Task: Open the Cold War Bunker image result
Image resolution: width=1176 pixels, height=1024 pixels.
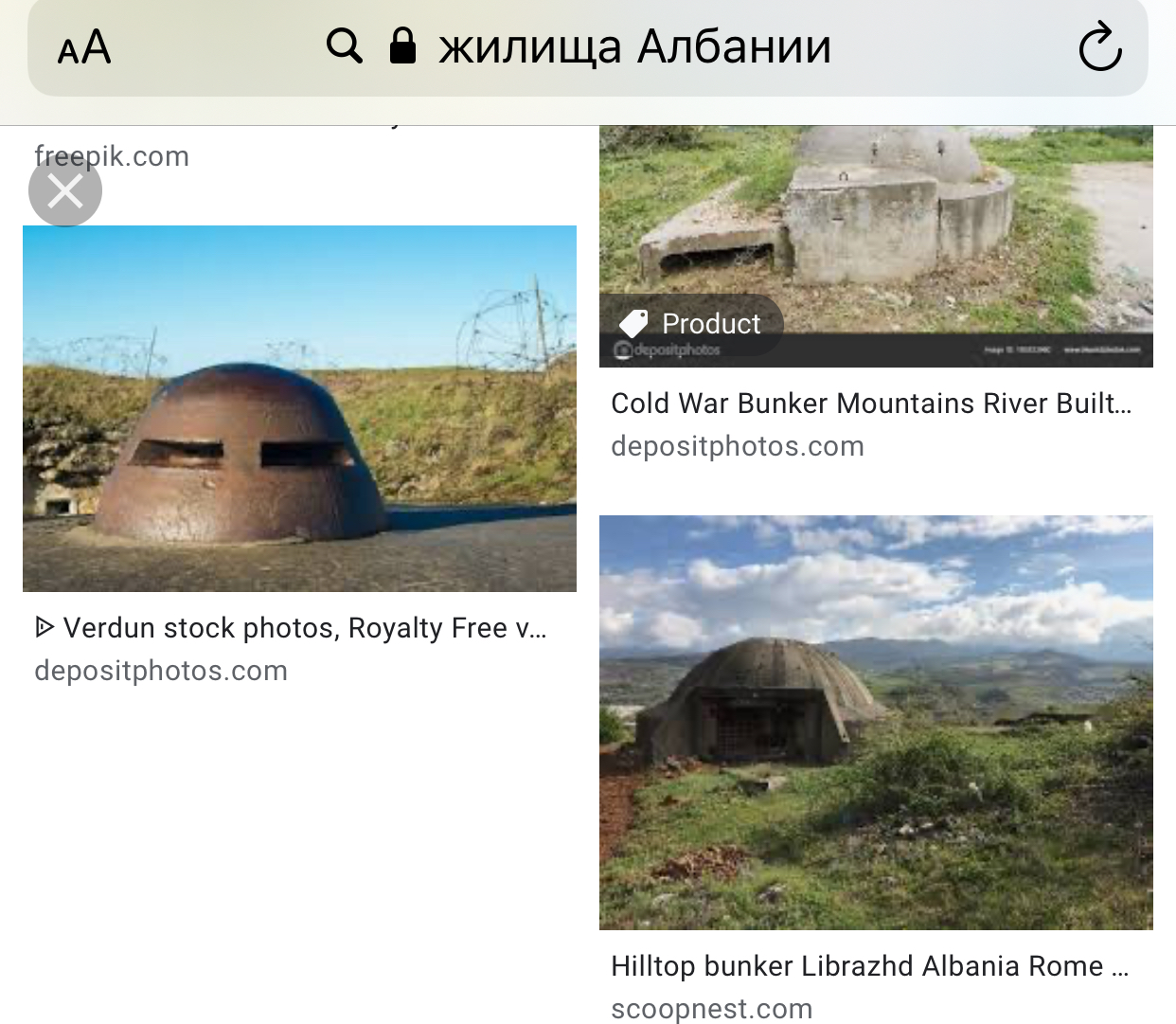Action: tap(876, 227)
